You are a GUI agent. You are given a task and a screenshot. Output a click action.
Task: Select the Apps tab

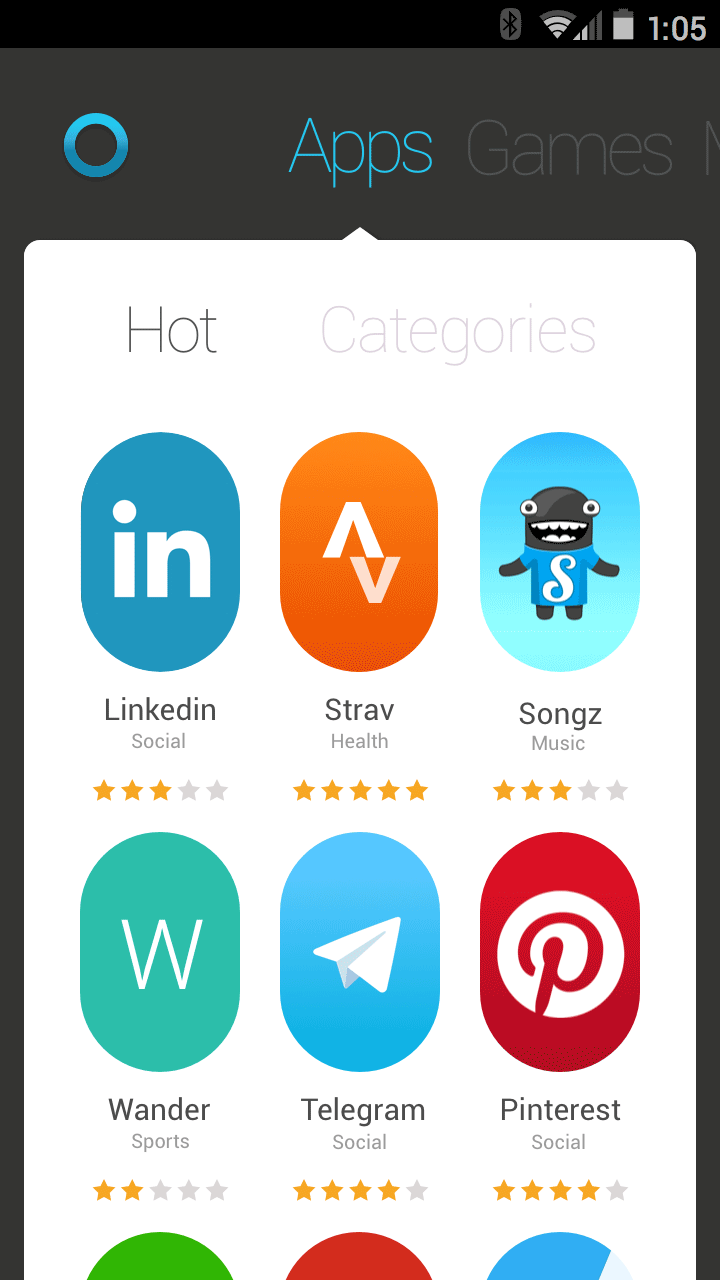click(x=361, y=150)
